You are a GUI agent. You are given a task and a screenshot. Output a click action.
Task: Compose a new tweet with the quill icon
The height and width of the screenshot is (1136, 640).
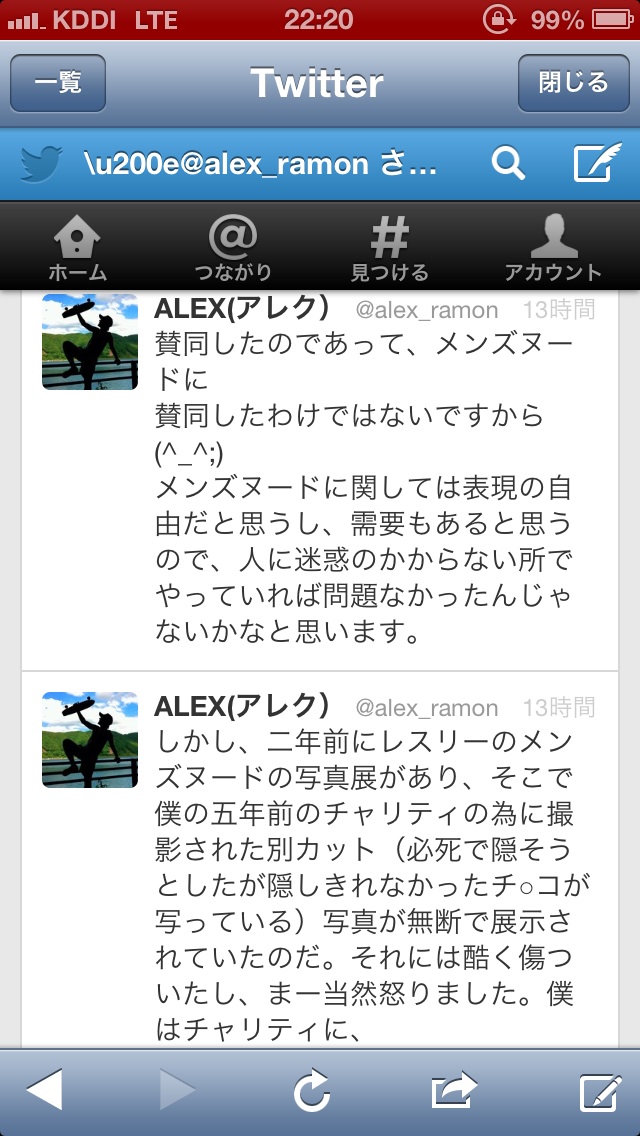coord(597,164)
